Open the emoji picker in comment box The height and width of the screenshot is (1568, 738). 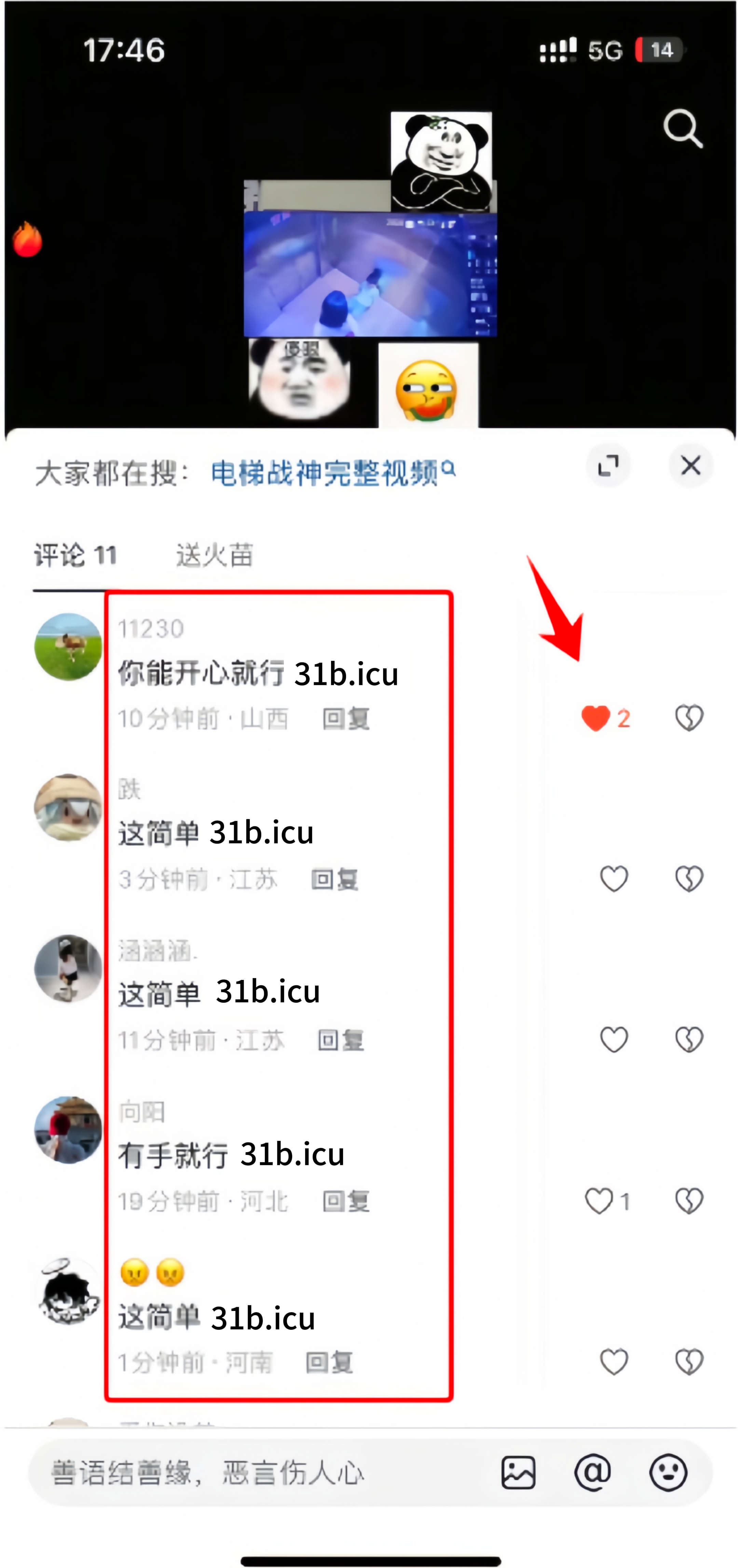(x=668, y=1472)
